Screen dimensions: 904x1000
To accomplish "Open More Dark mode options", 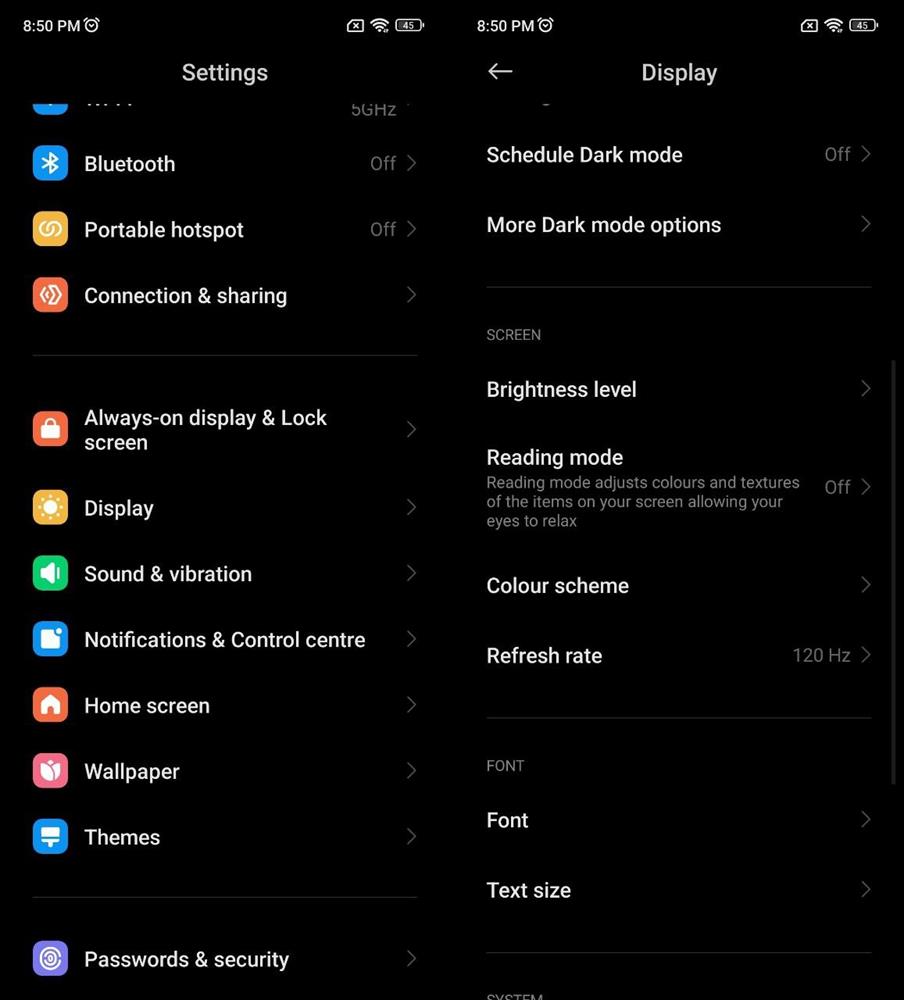I will click(x=678, y=225).
